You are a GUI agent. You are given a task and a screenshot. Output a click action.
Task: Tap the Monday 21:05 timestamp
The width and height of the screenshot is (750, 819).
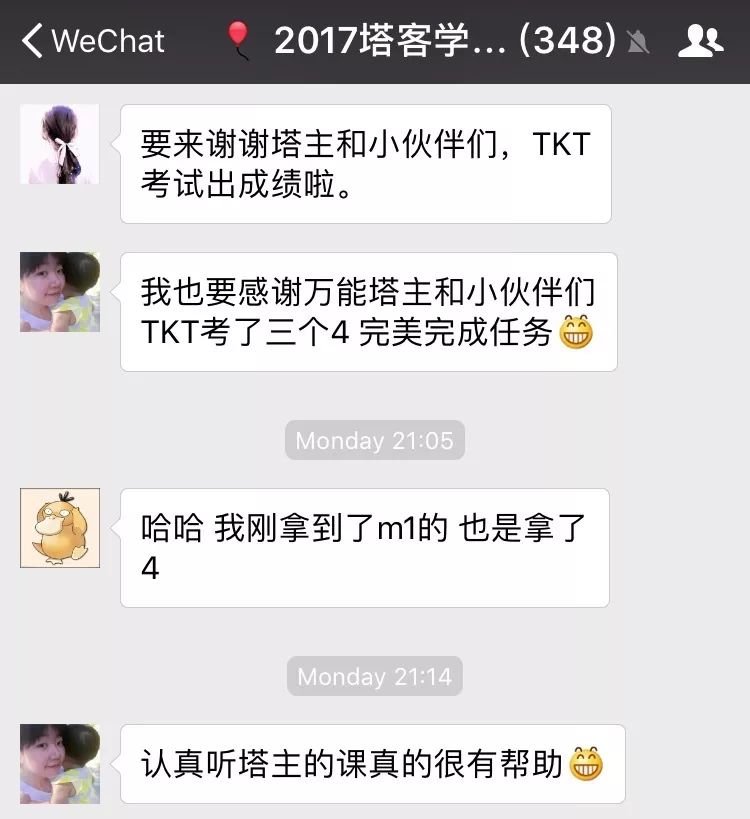[x=374, y=440]
